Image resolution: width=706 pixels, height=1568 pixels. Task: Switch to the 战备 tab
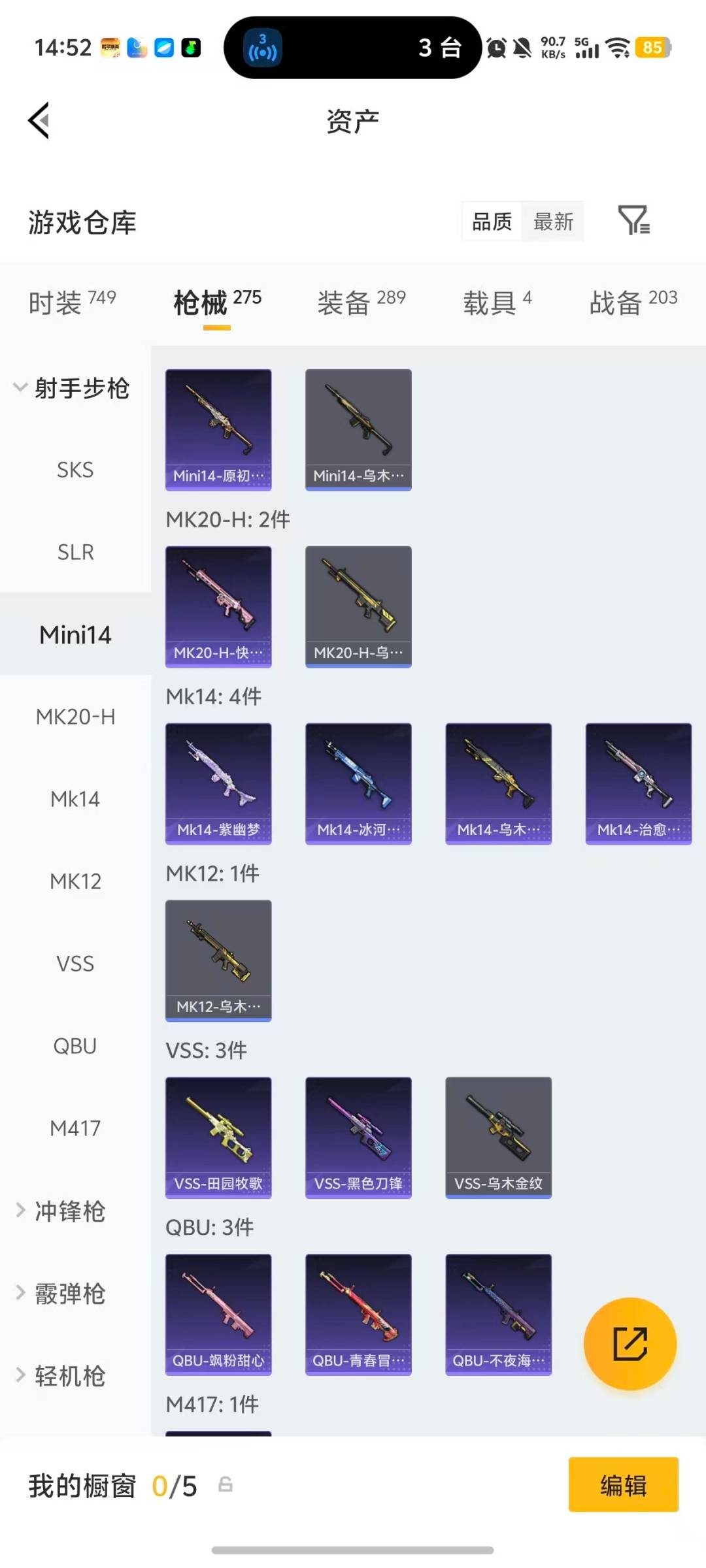tap(633, 302)
